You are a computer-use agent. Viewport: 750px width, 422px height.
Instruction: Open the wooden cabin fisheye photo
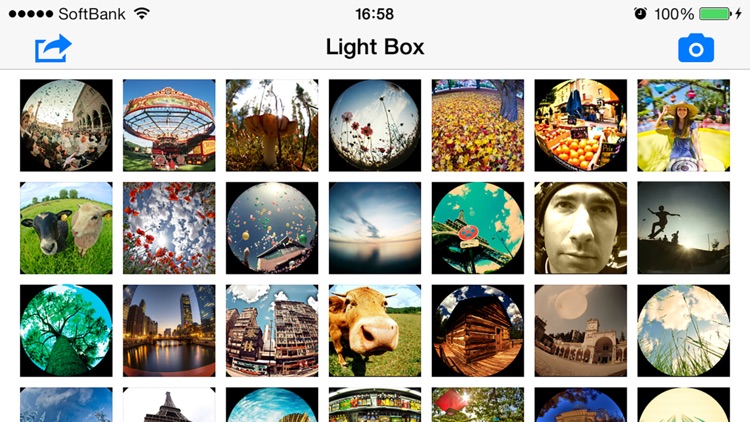pos(477,331)
